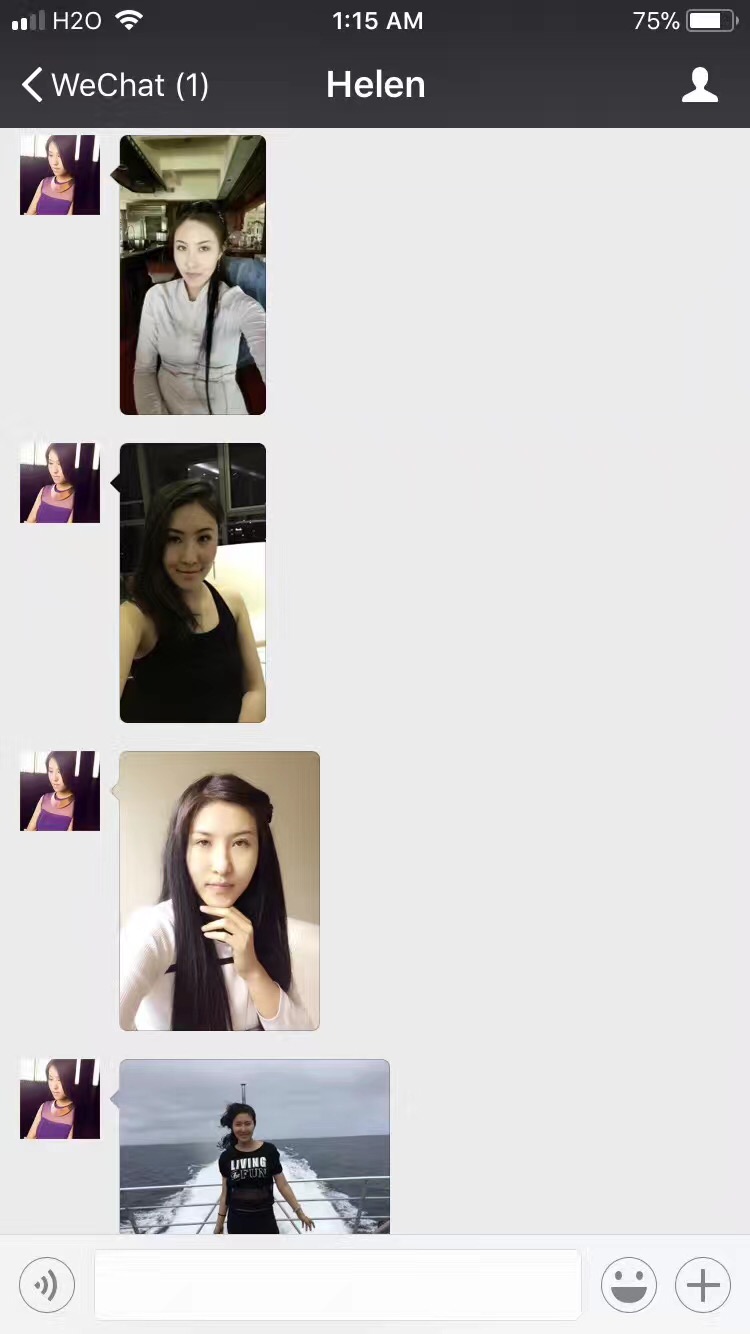Viewport: 750px width, 1334px height.
Task: Tap the message text field
Action: click(x=337, y=1284)
